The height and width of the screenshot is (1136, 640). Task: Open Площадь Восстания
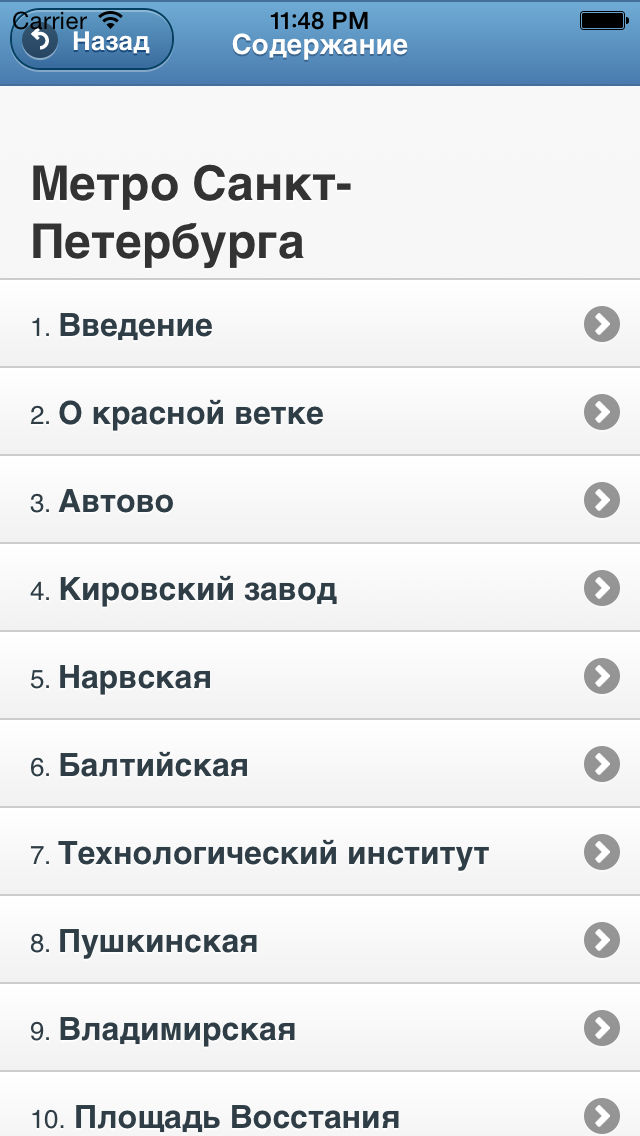click(320, 1104)
